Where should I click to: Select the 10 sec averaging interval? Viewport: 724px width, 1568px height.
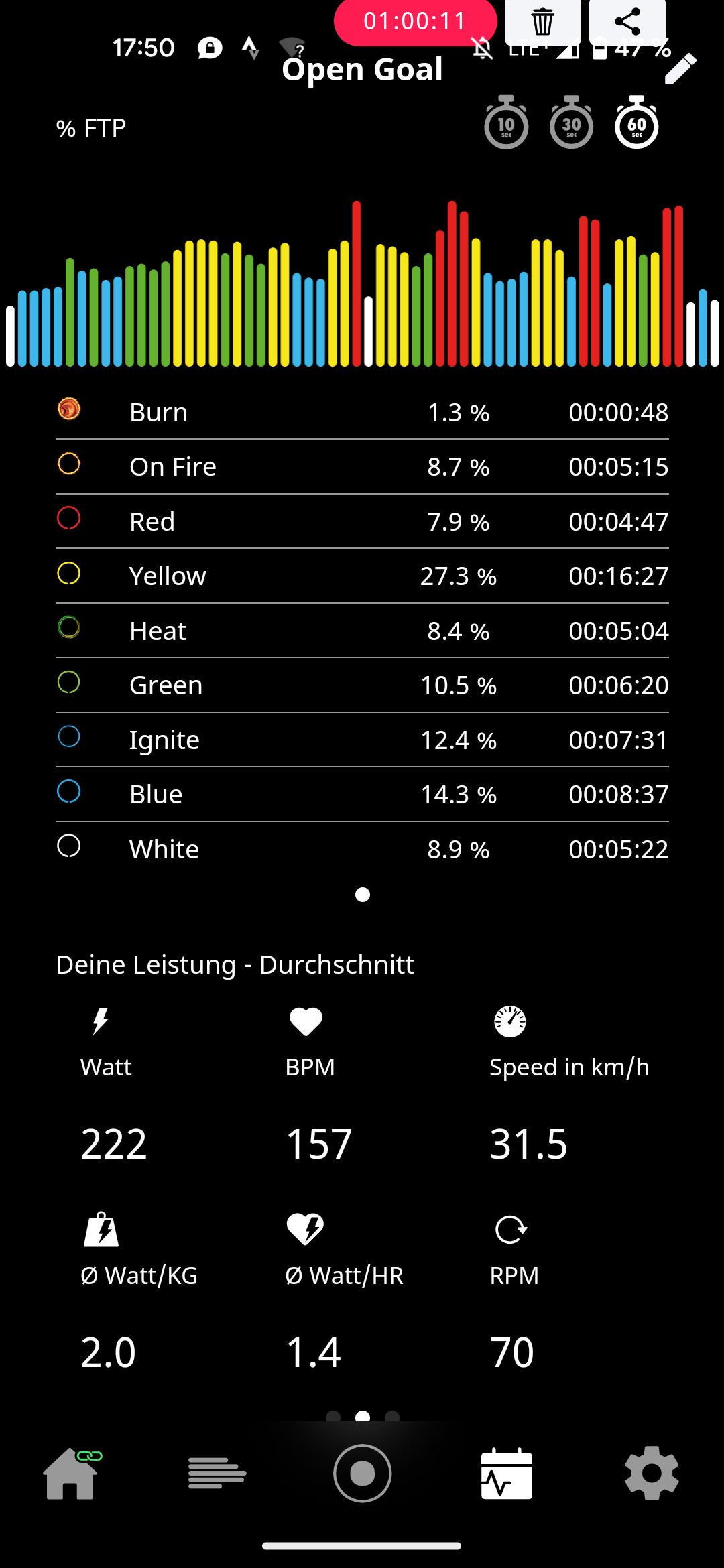506,123
